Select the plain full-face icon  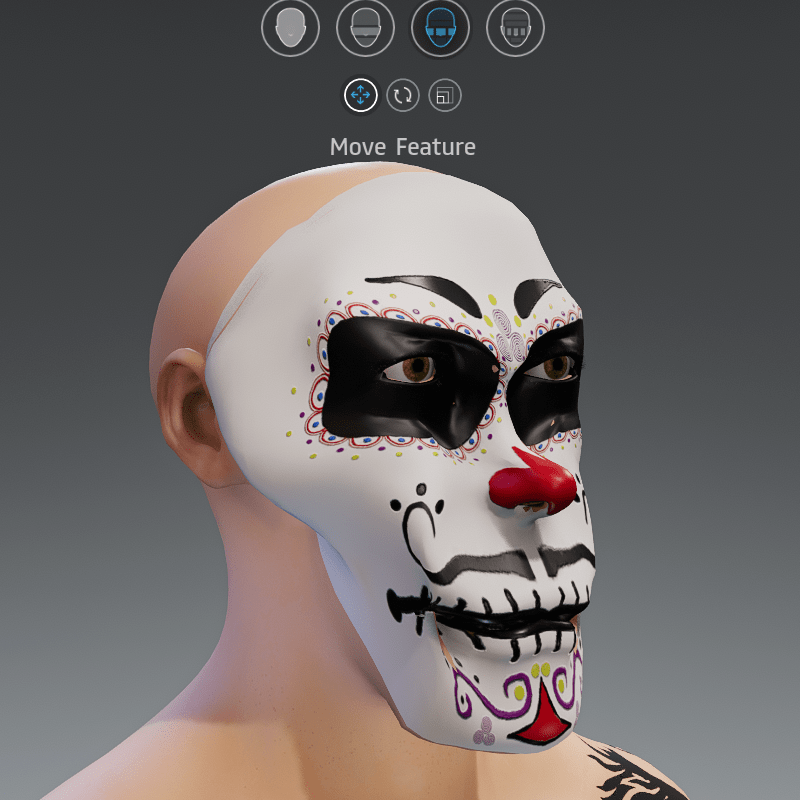(x=290, y=27)
